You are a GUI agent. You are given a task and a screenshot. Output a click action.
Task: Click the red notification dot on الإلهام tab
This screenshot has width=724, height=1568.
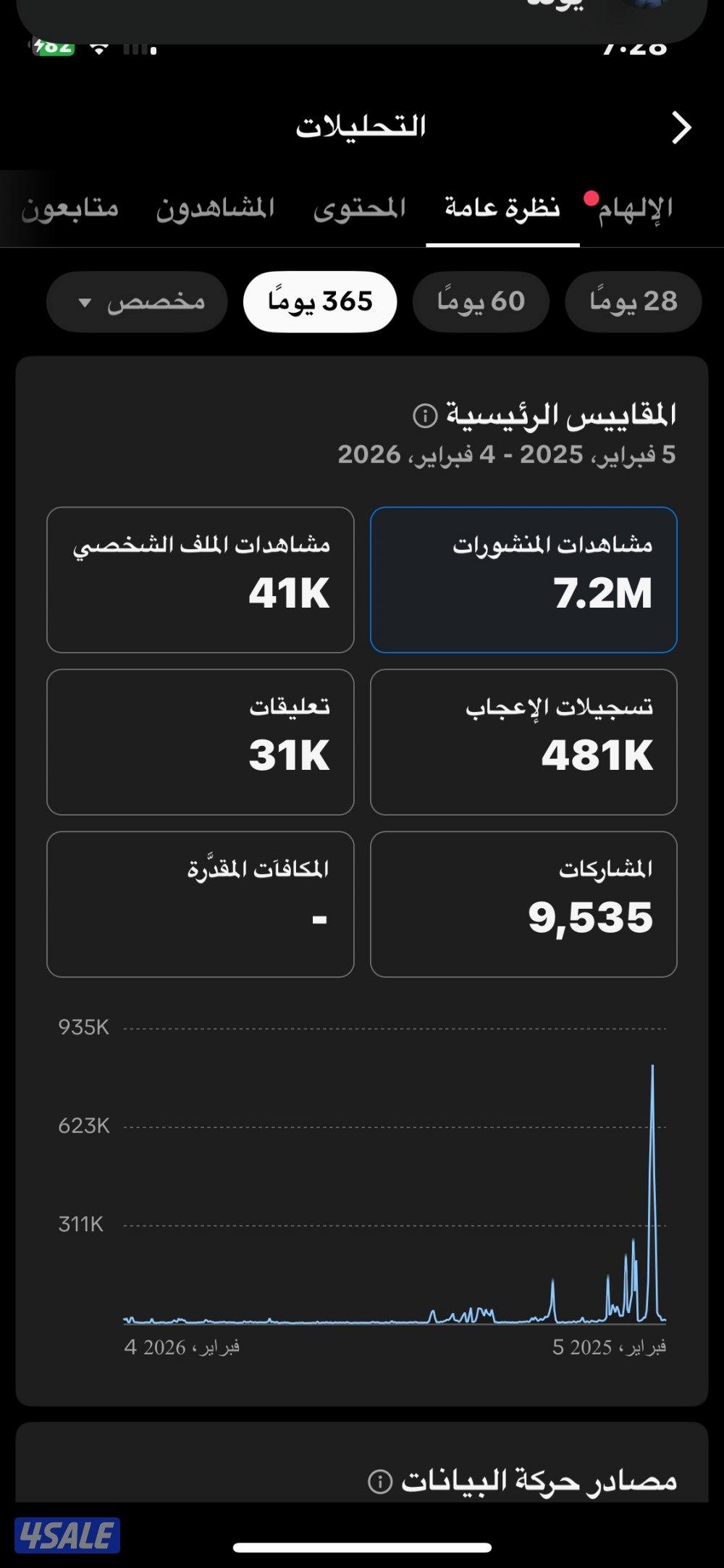click(589, 194)
